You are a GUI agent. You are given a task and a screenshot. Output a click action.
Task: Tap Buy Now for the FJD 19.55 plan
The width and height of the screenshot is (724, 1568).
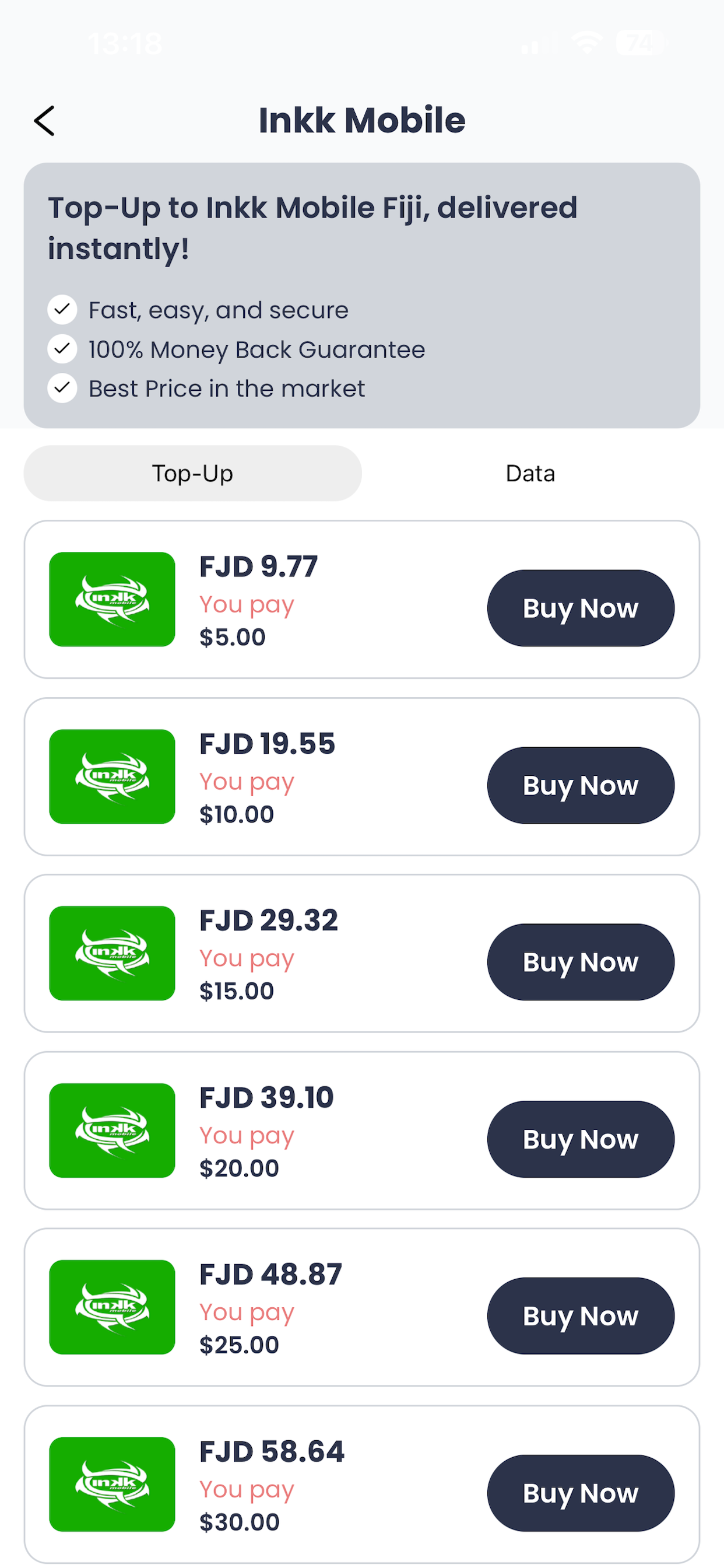coord(581,785)
